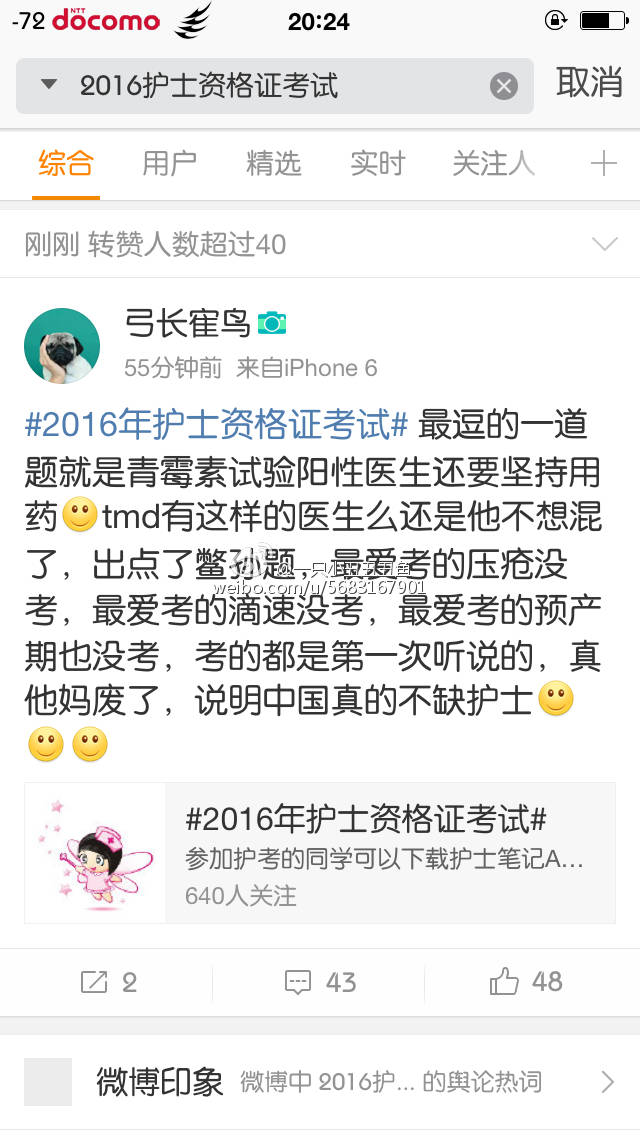The image size is (640, 1136).
Task: Select the 综合 tab
Action: [x=66, y=163]
